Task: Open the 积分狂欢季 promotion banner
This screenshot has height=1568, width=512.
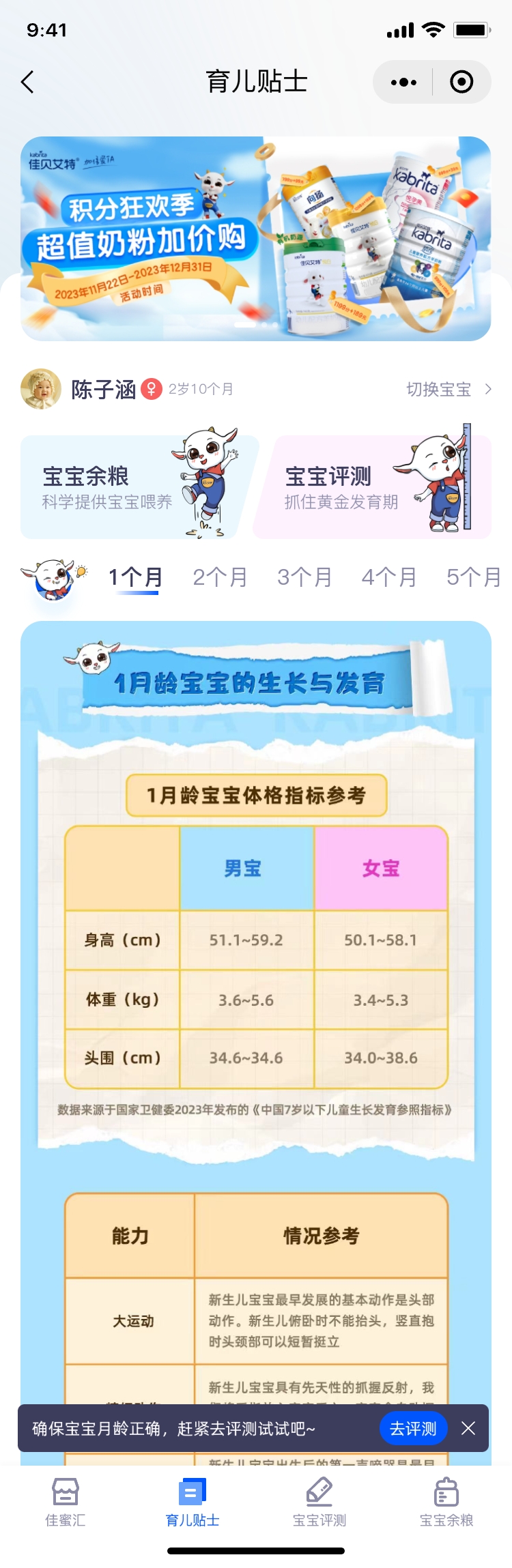Action: tap(255, 238)
